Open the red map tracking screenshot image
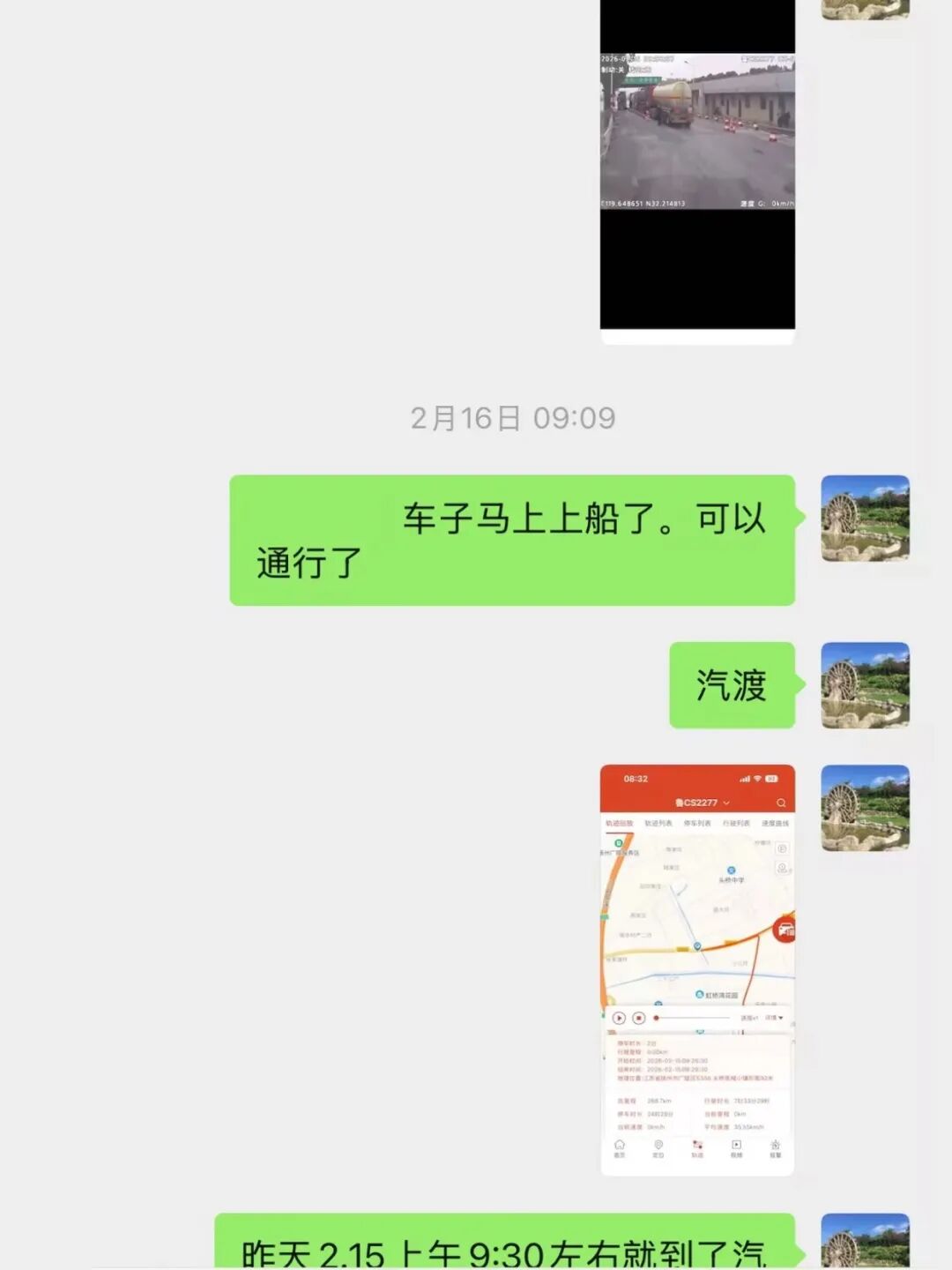952x1270 pixels. point(697,968)
